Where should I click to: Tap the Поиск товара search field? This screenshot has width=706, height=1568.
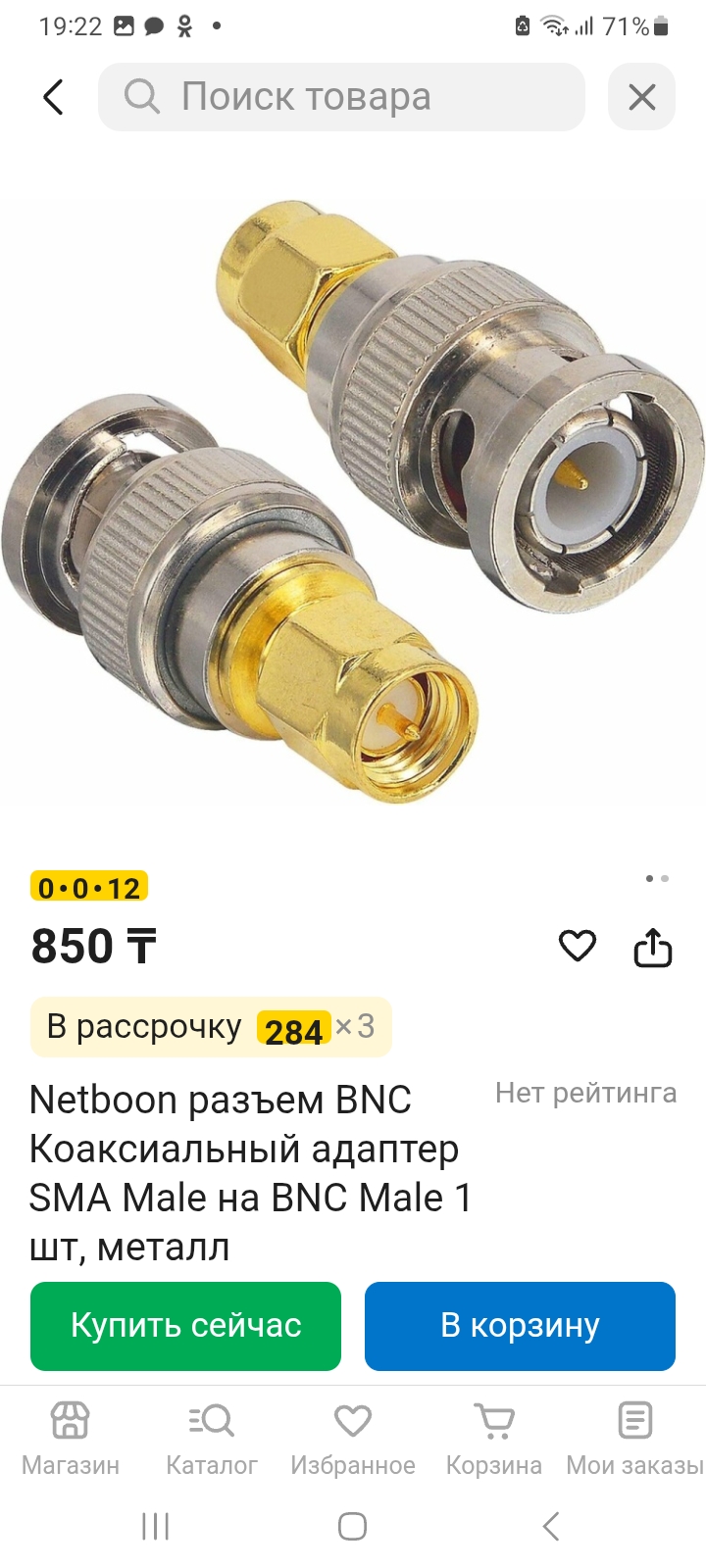click(x=341, y=97)
